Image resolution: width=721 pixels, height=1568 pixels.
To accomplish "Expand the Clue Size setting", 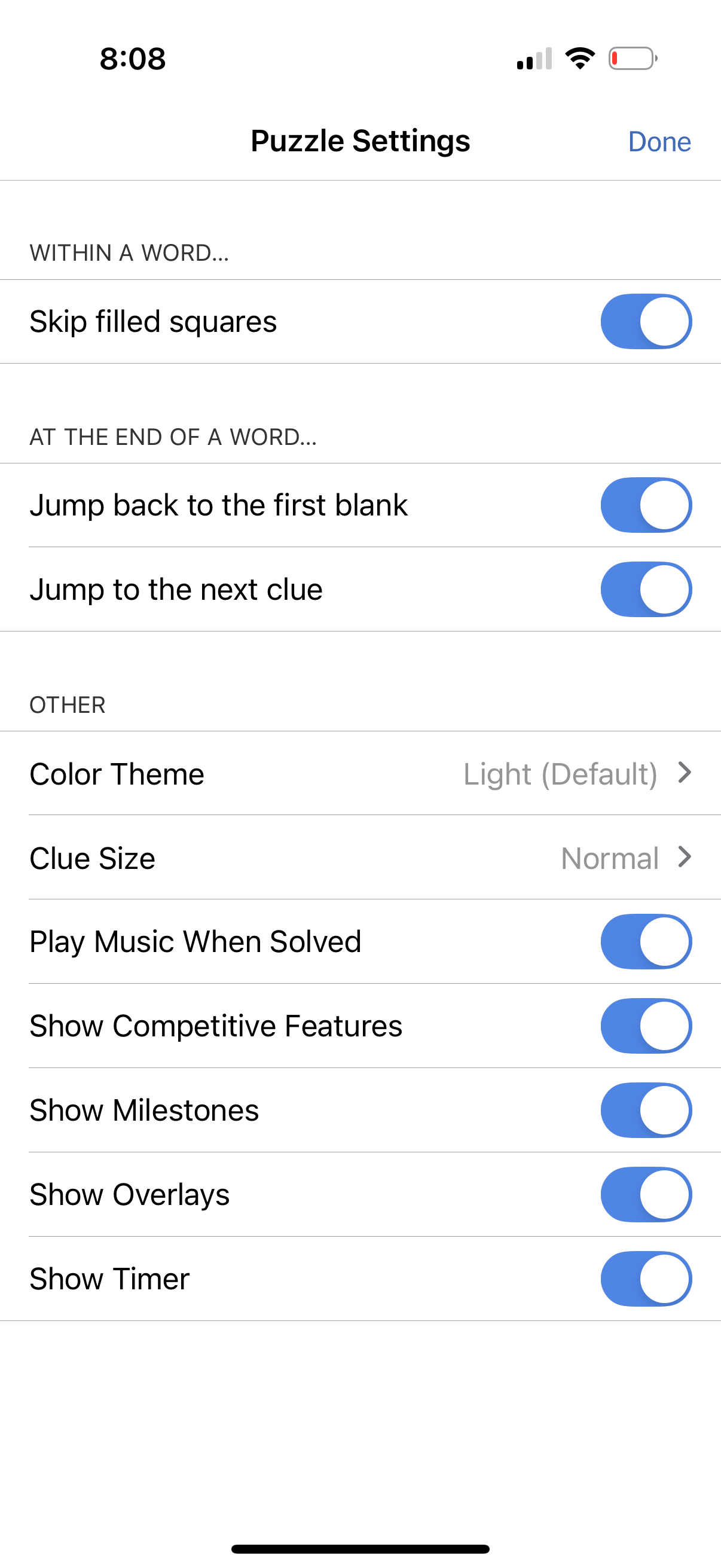I will pyautogui.click(x=684, y=858).
